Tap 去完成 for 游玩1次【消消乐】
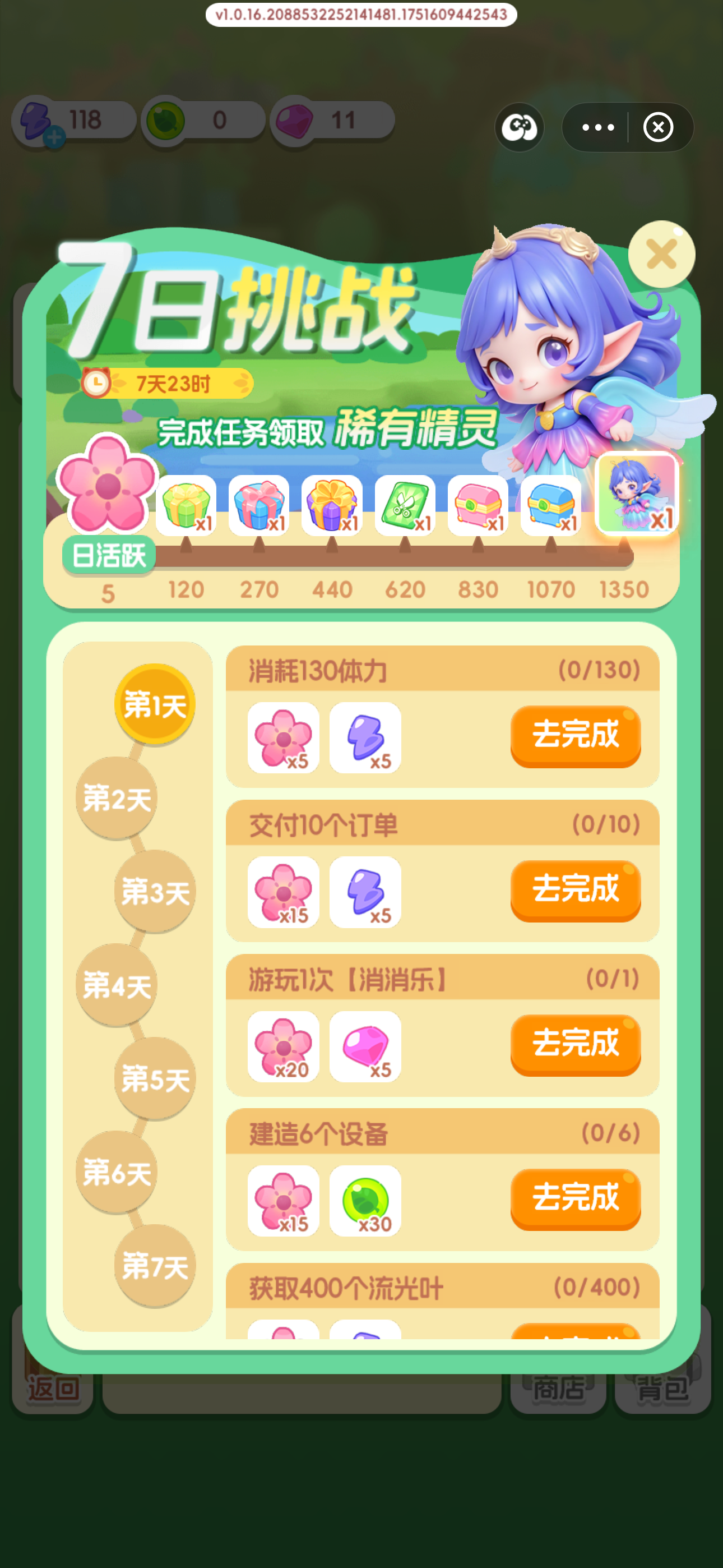This screenshot has width=723, height=1568. (x=575, y=1044)
